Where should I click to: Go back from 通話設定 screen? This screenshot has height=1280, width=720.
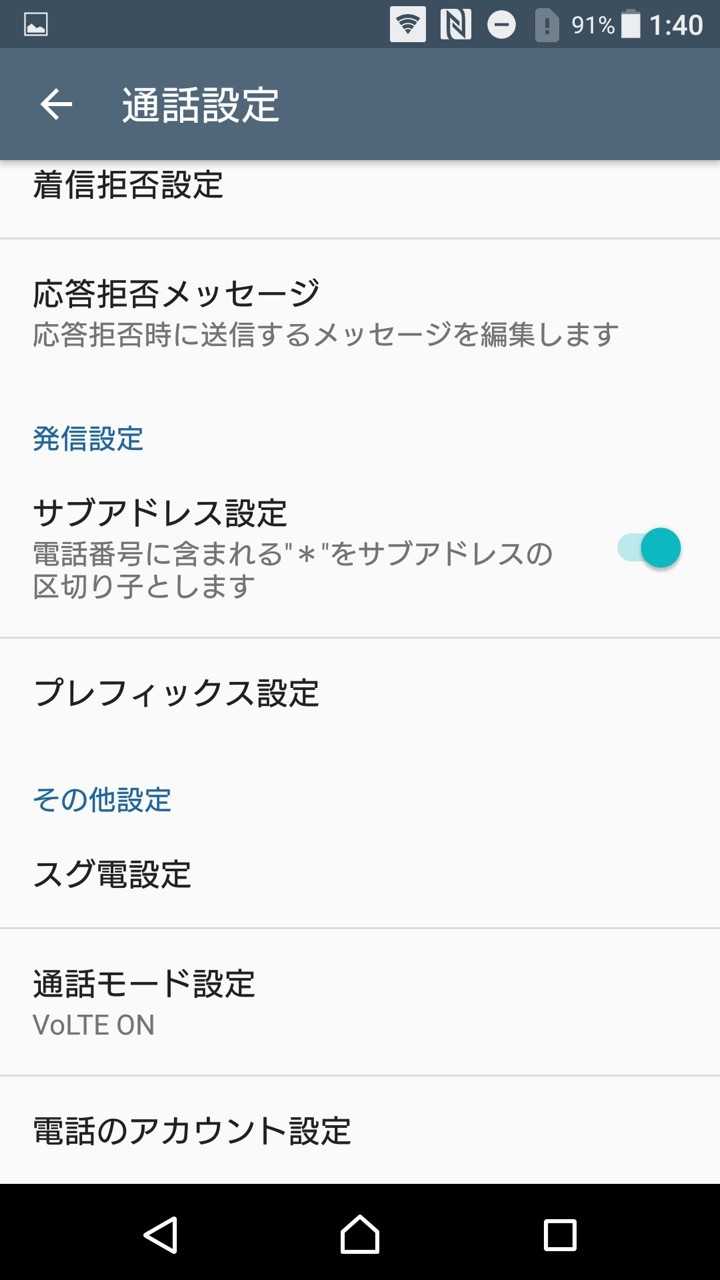point(56,104)
